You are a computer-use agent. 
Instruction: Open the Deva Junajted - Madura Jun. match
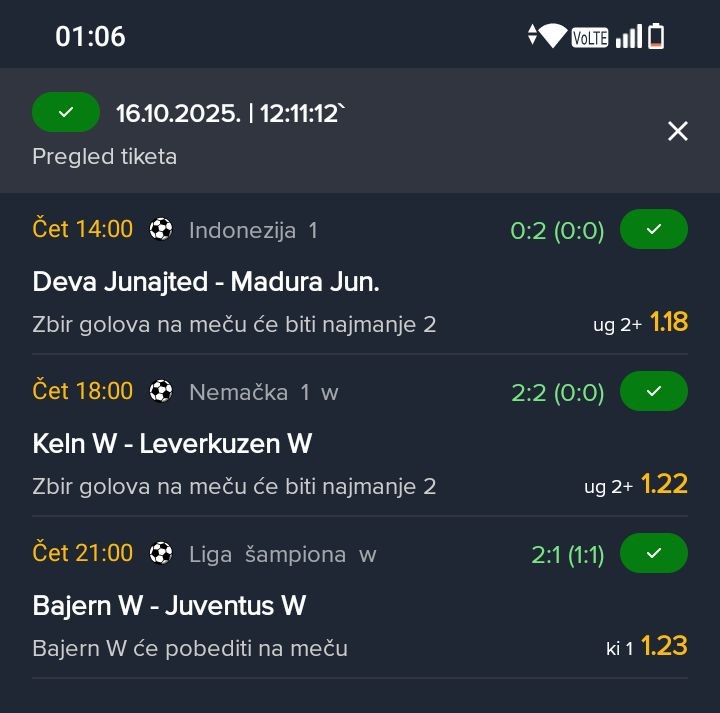point(206,282)
